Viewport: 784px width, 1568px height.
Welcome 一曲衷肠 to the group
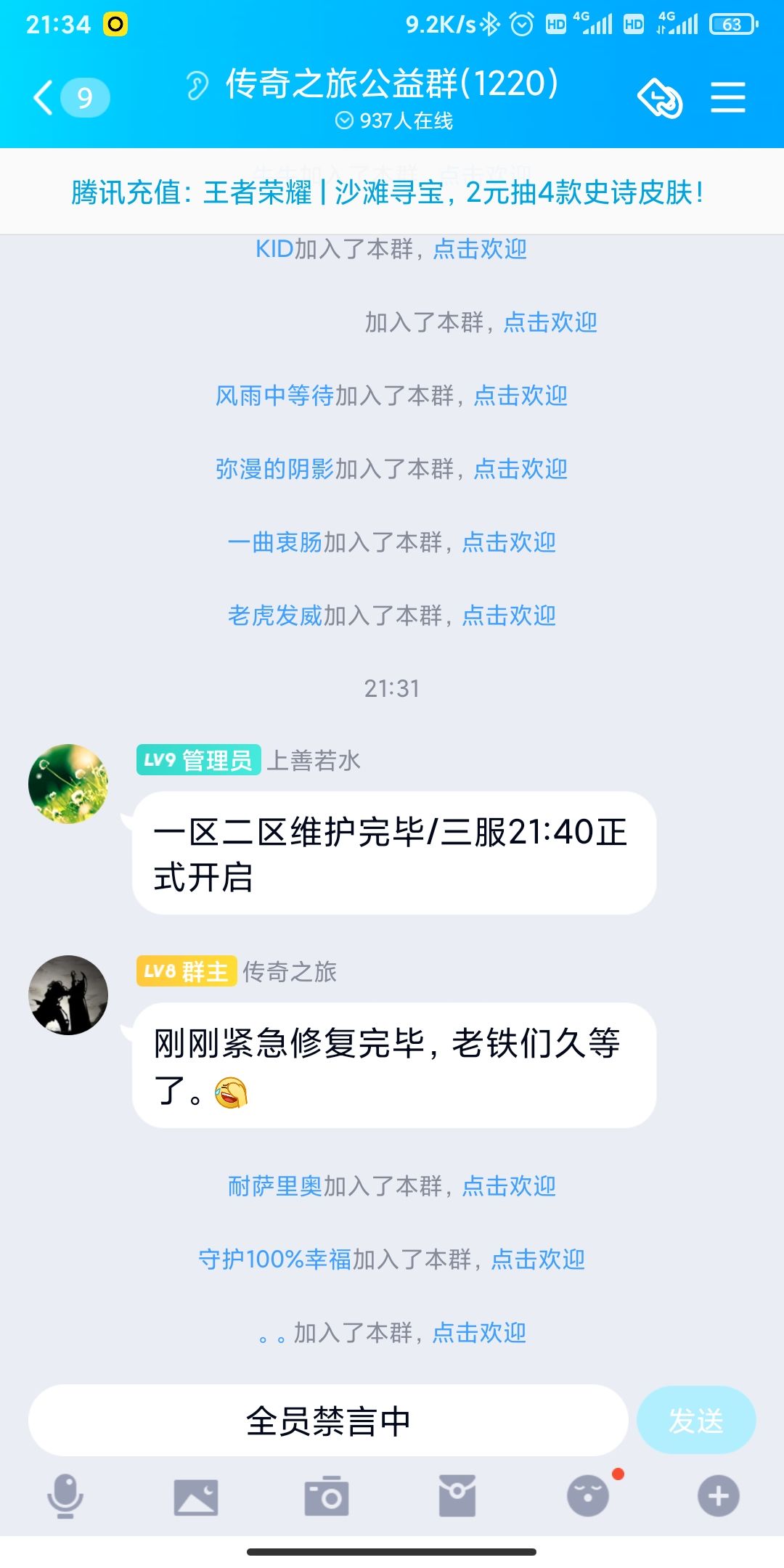point(509,542)
